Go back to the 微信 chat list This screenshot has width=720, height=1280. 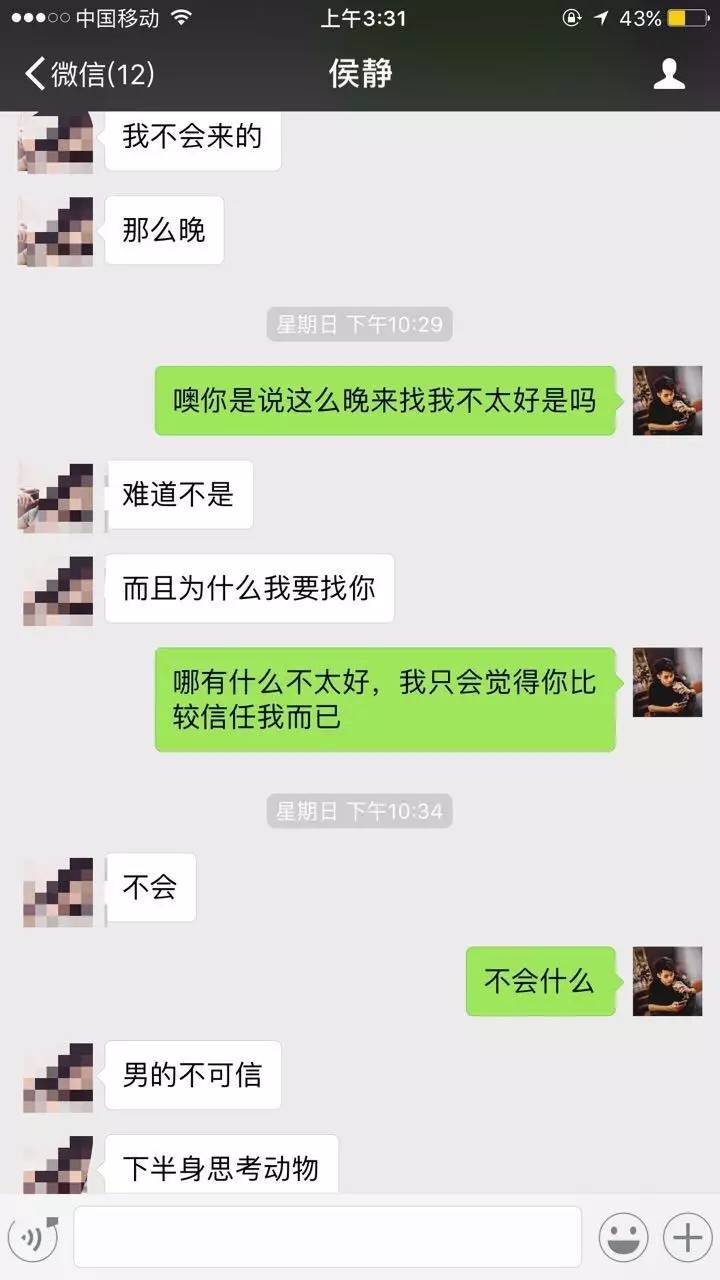tap(88, 74)
